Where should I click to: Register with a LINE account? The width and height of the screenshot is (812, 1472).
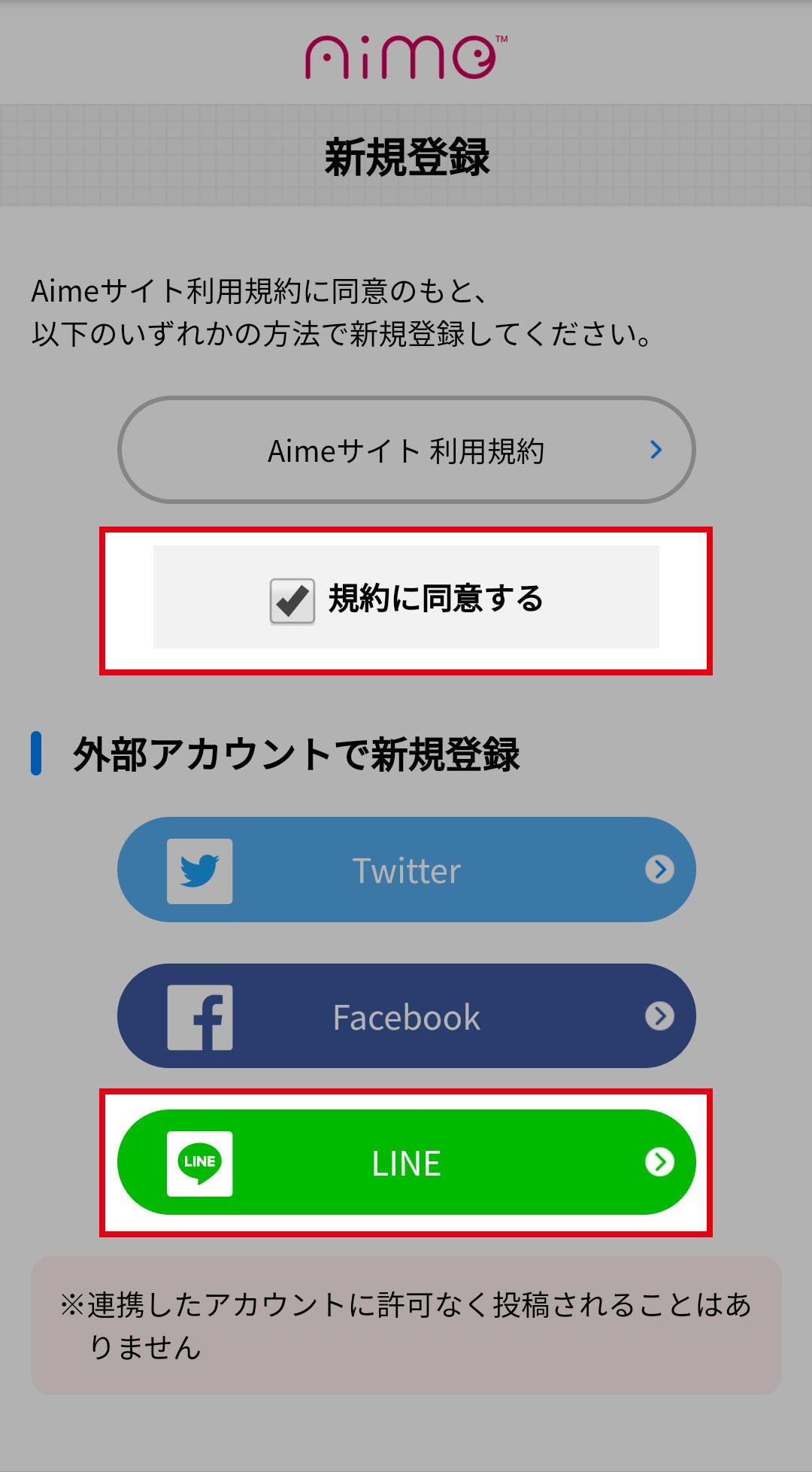pyautogui.click(x=406, y=1163)
